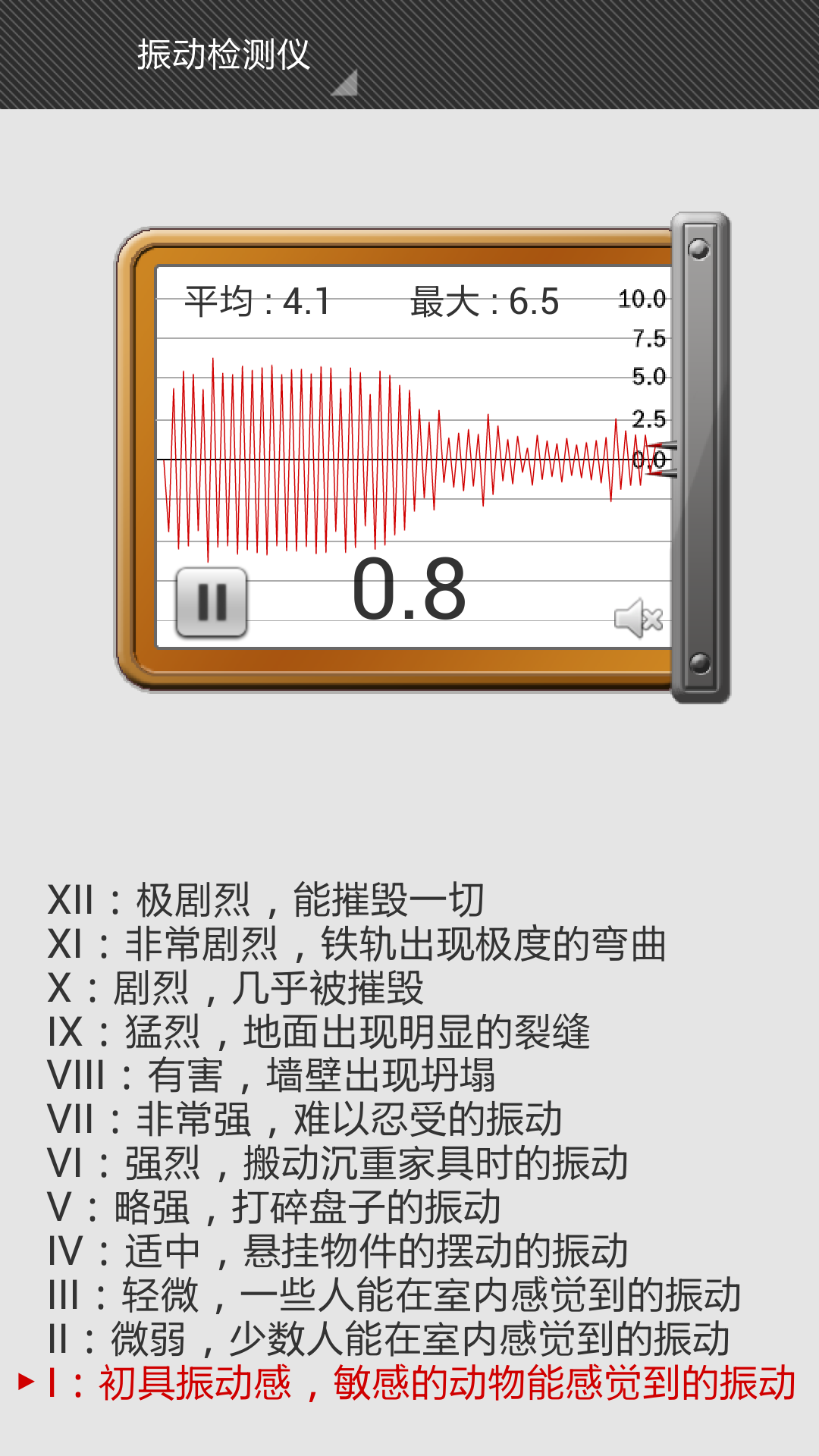Toggle the muted sound speaker icon
This screenshot has height=1456, width=819.
click(x=638, y=618)
